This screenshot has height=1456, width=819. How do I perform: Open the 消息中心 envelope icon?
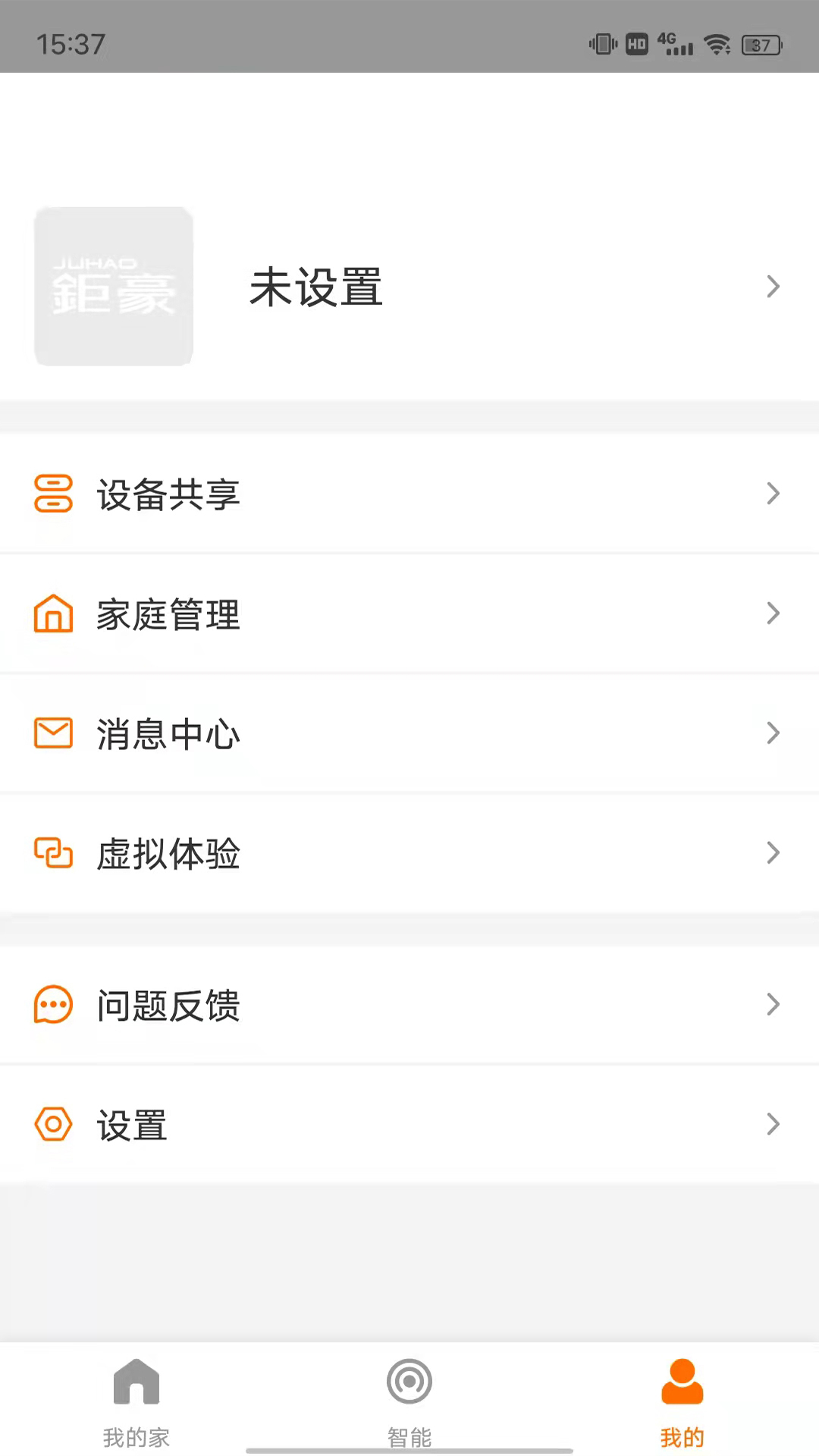pos(53,733)
